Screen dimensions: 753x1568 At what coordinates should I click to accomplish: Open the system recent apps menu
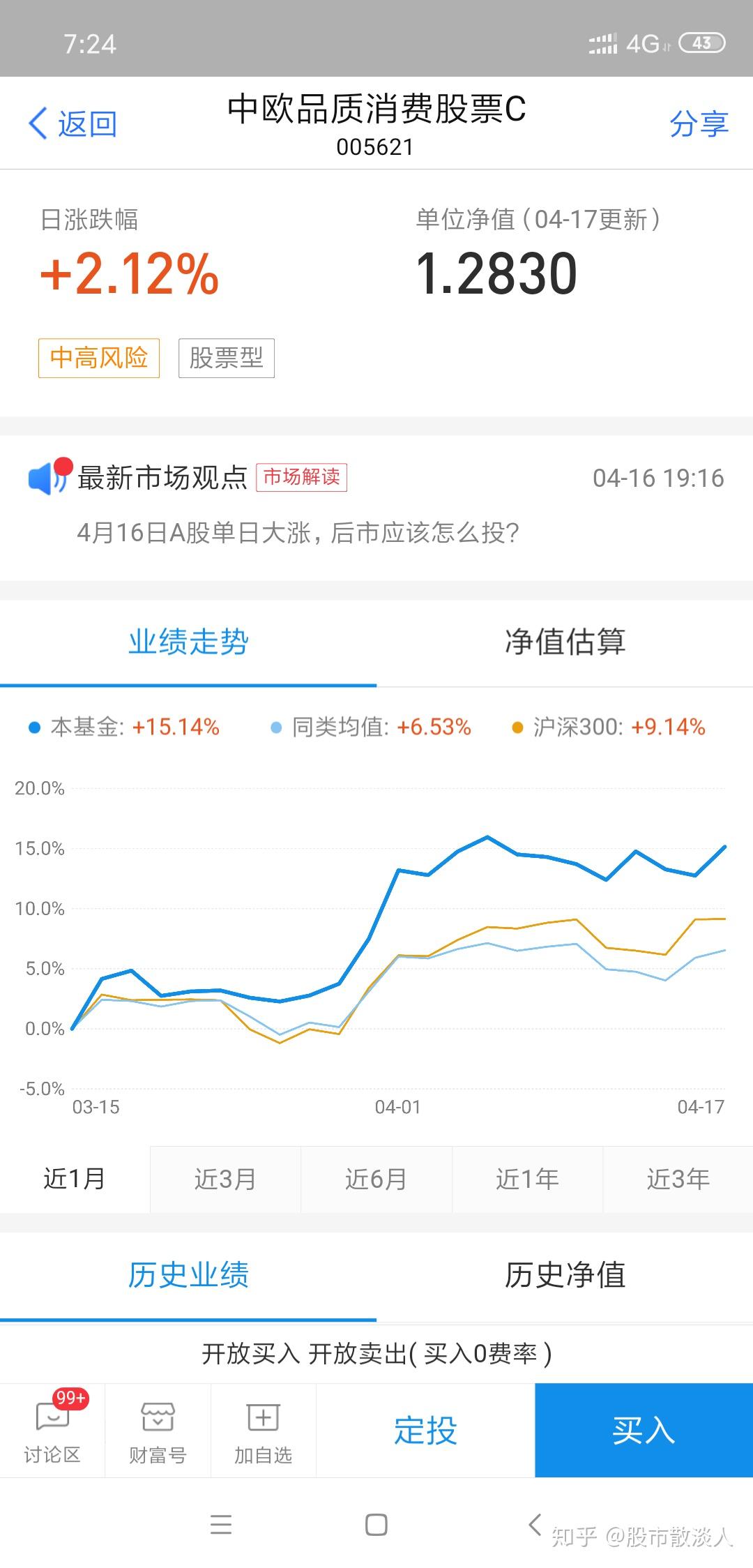coord(221,1525)
